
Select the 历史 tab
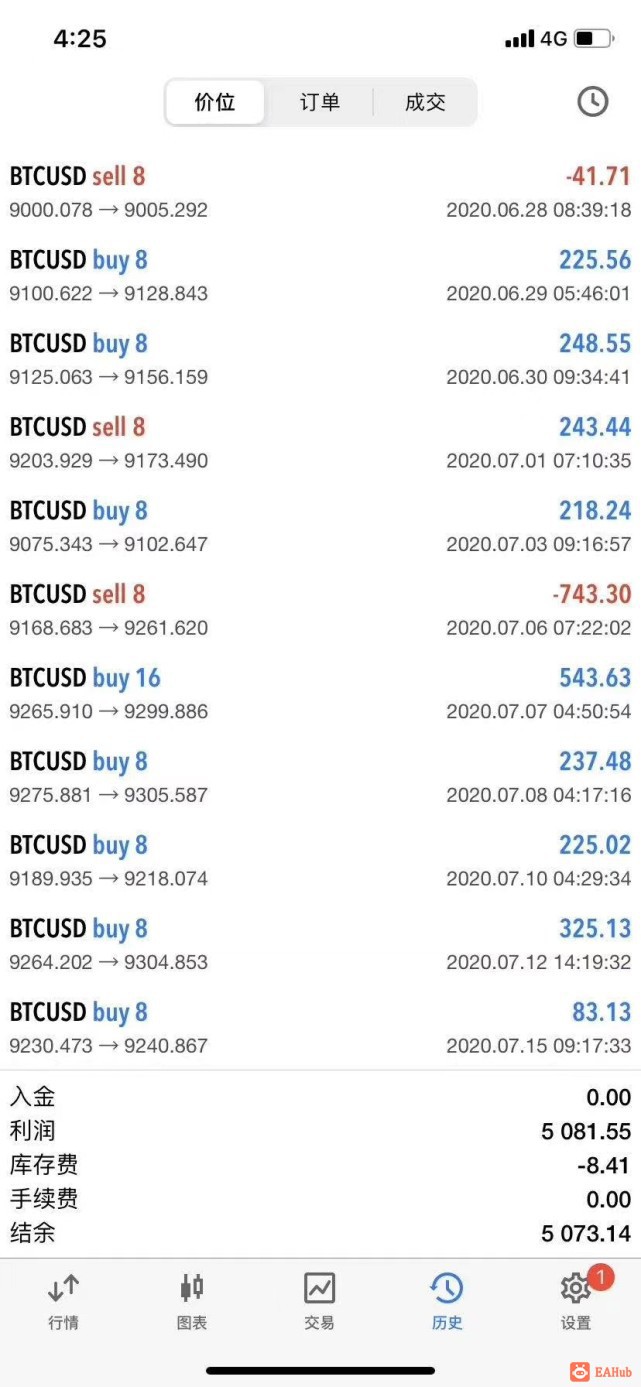coord(447,1301)
